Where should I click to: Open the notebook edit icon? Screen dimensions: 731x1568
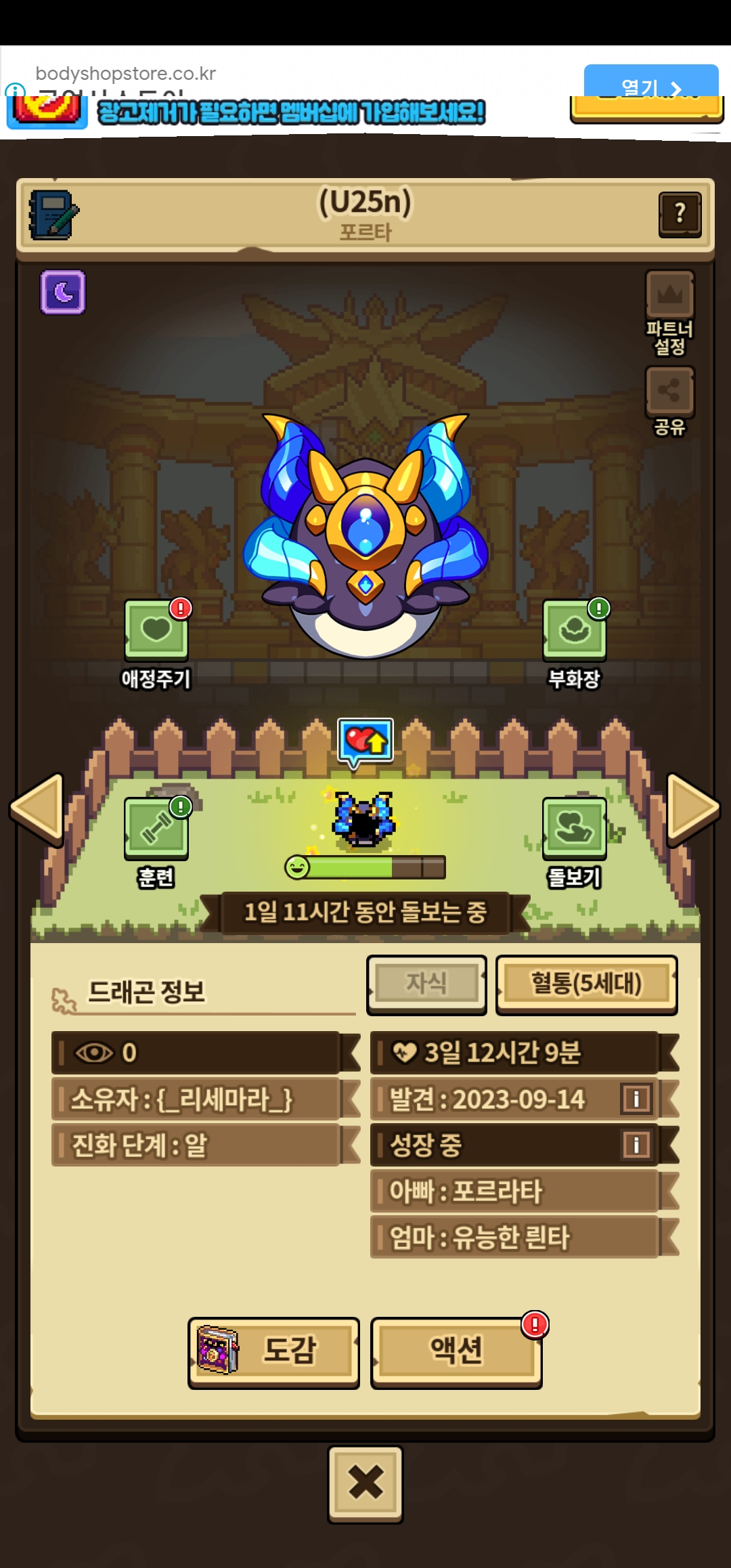point(53,215)
